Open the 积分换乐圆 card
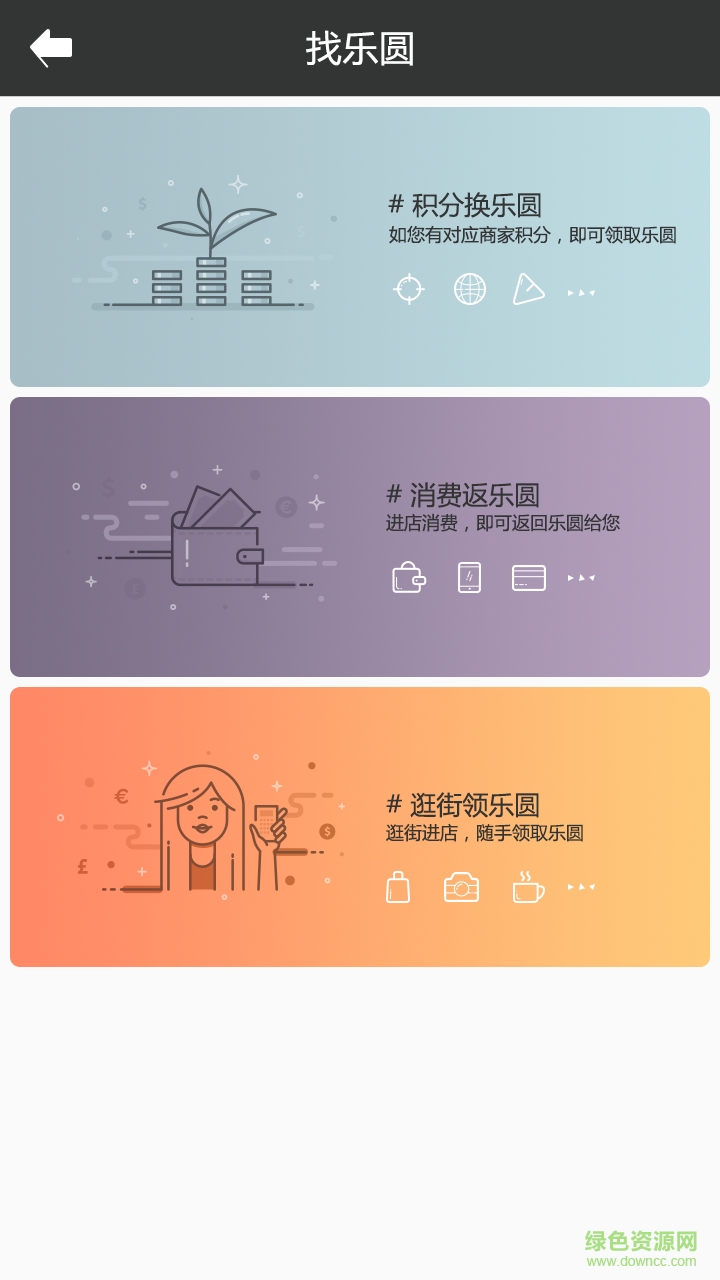This screenshot has height=1280, width=720. 360,247
